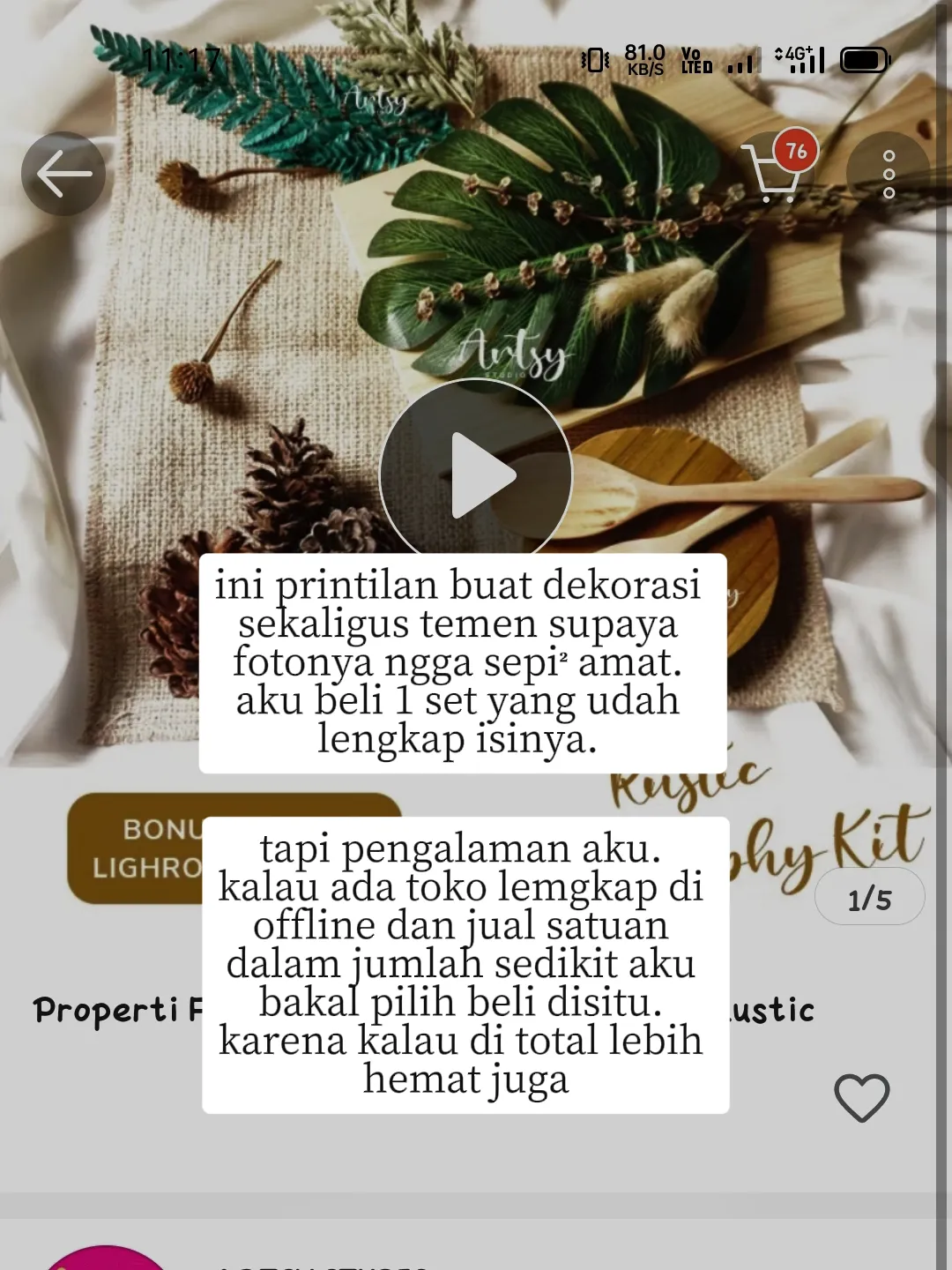The image size is (952, 1270).
Task: Play the product video
Action: click(476, 474)
